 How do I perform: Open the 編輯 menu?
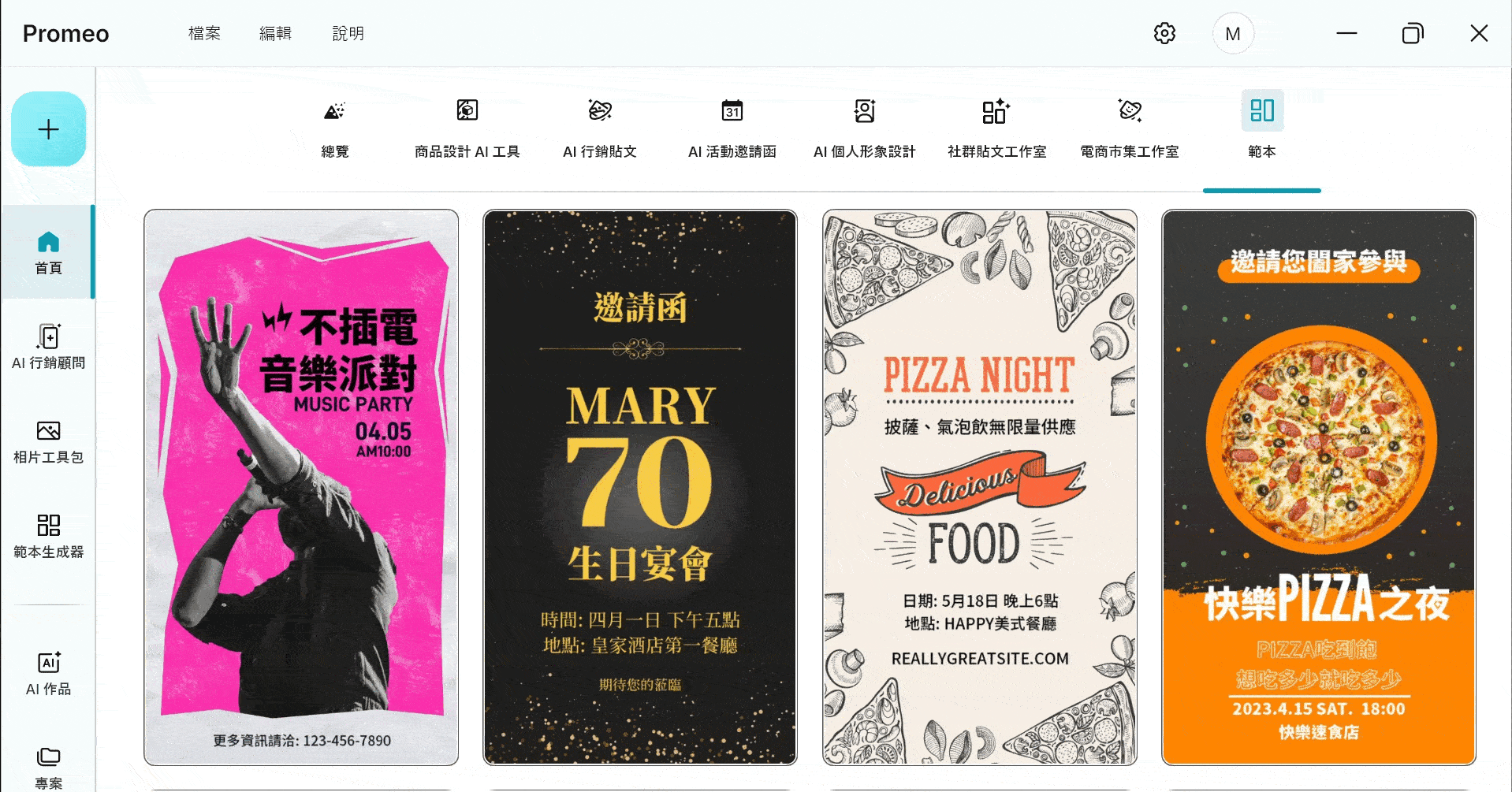coord(275,33)
